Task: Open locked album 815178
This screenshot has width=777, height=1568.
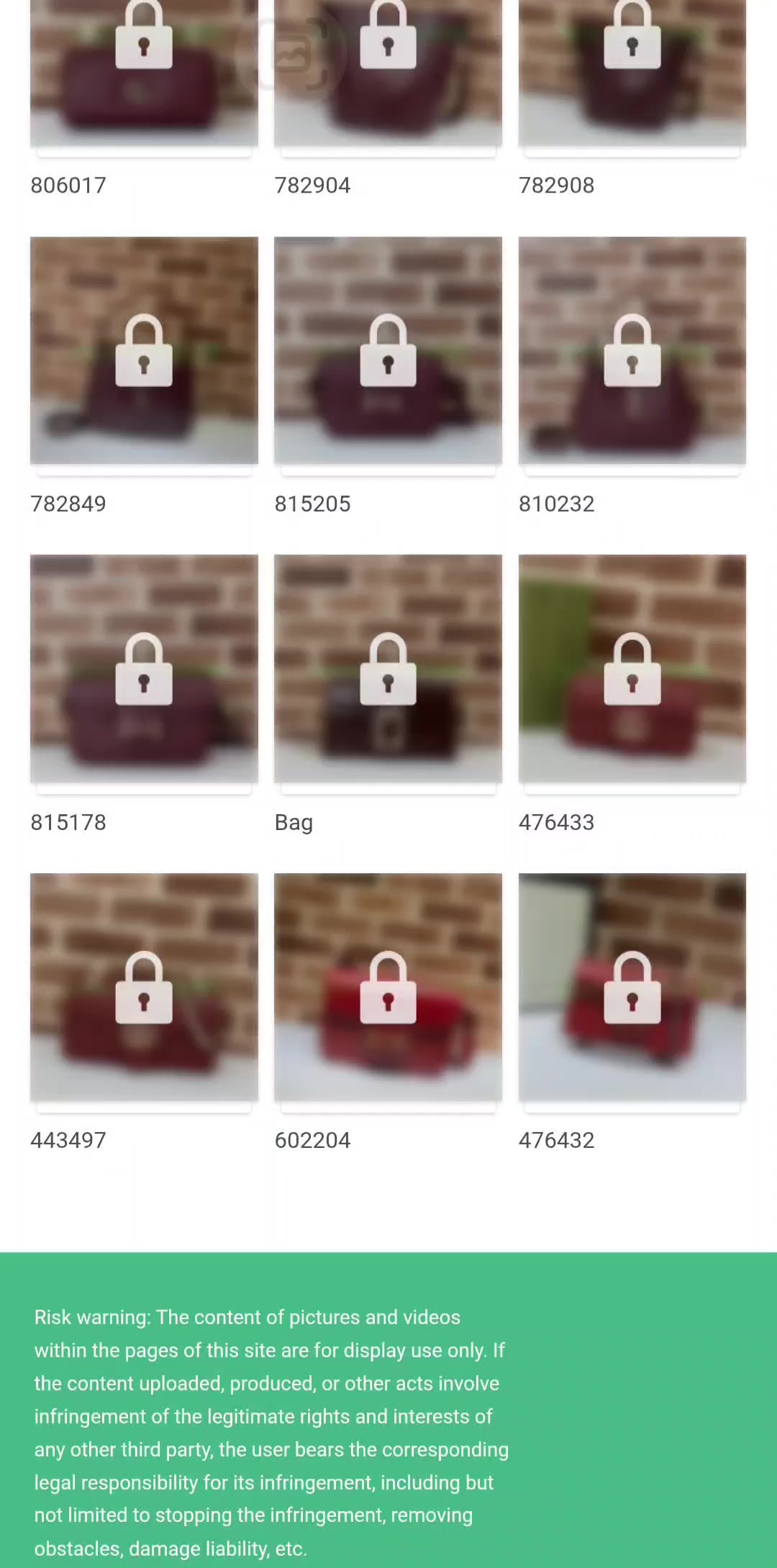Action: [x=144, y=668]
